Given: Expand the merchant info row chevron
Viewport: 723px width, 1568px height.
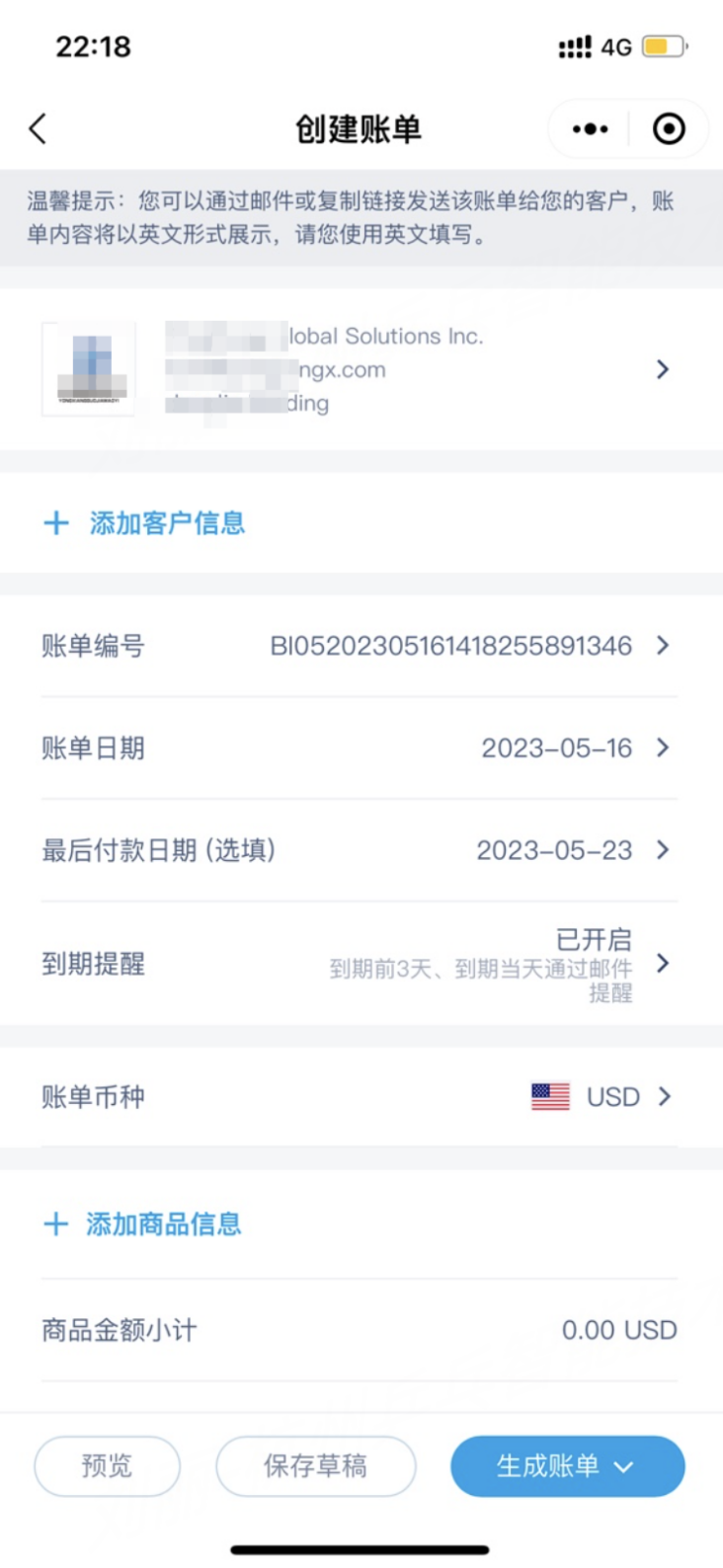Looking at the screenshot, I should click(x=663, y=369).
